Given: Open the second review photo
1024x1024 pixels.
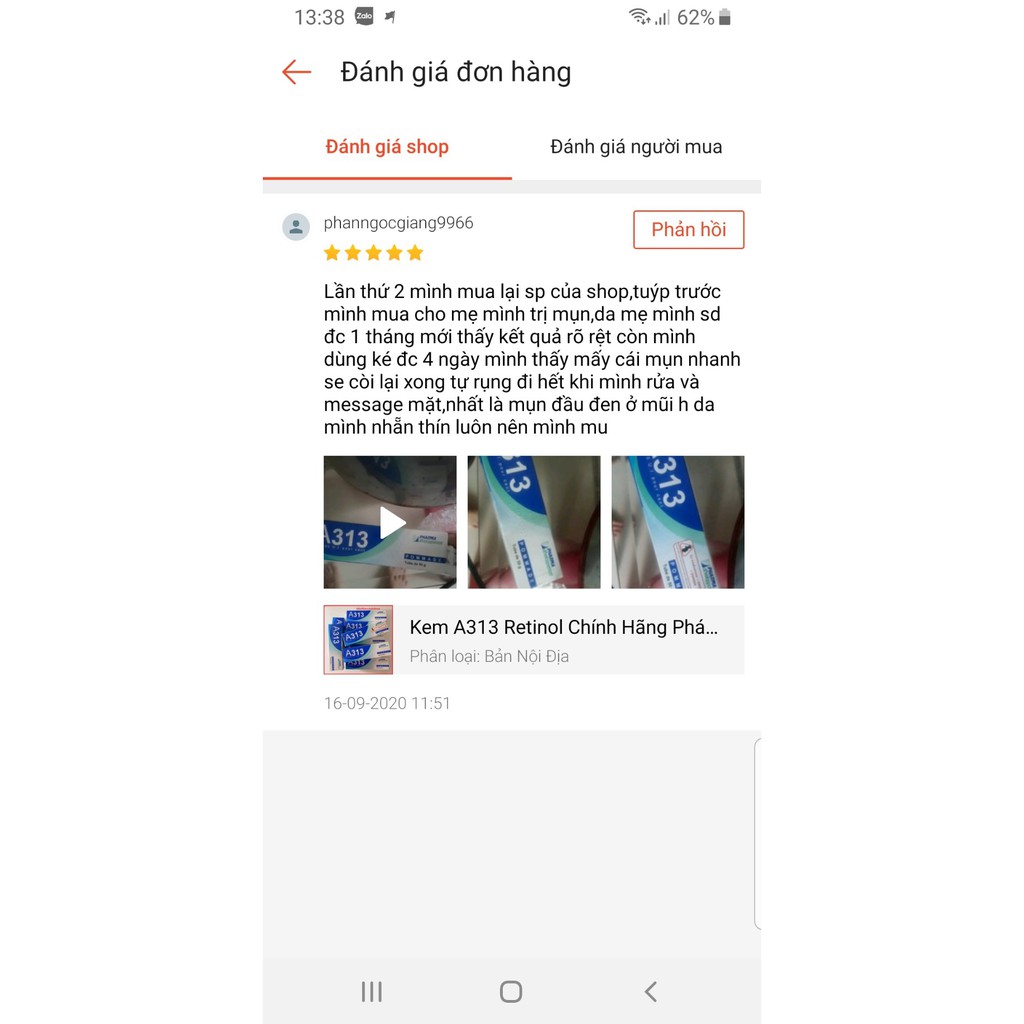Looking at the screenshot, I should point(534,522).
